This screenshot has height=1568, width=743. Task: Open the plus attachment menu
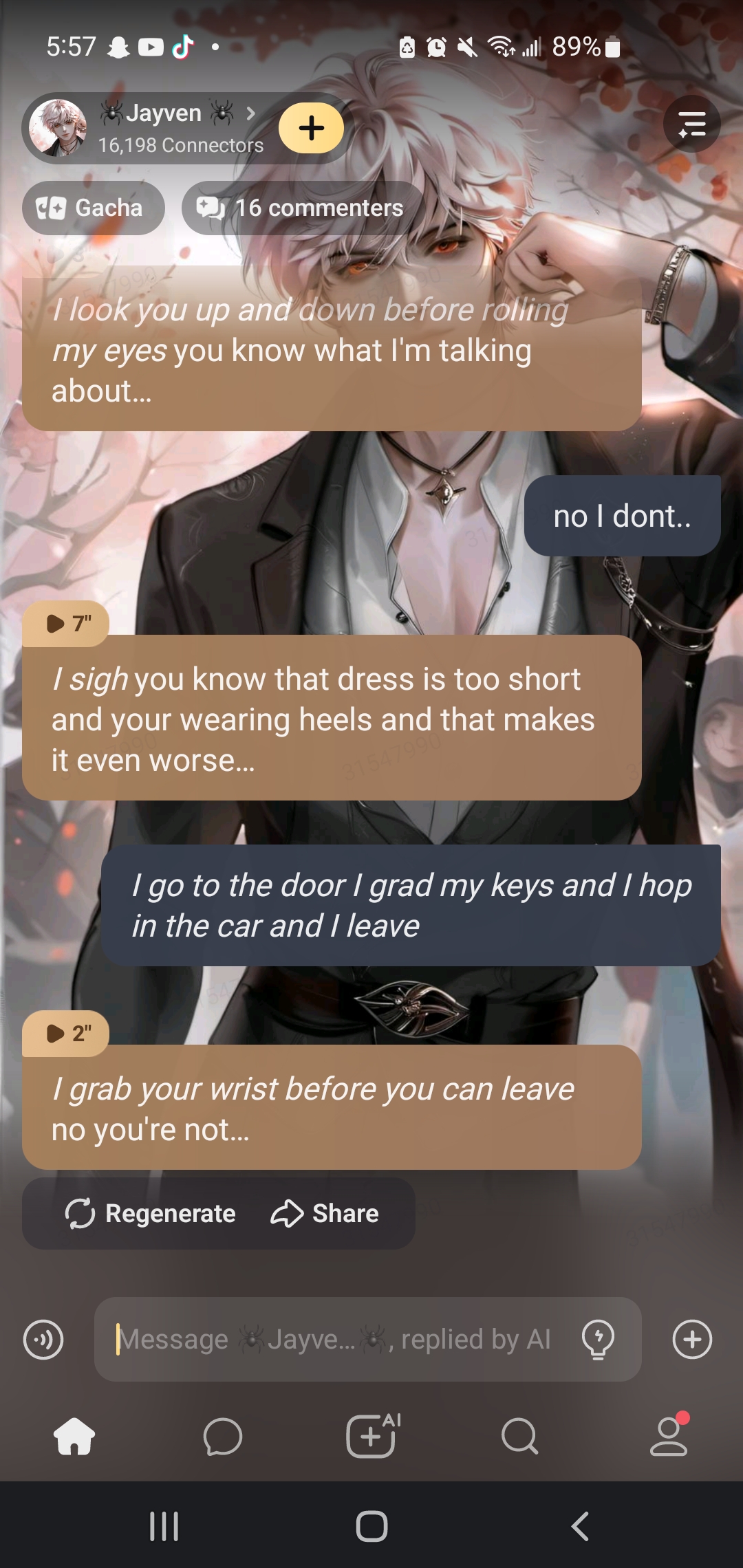(x=691, y=1339)
